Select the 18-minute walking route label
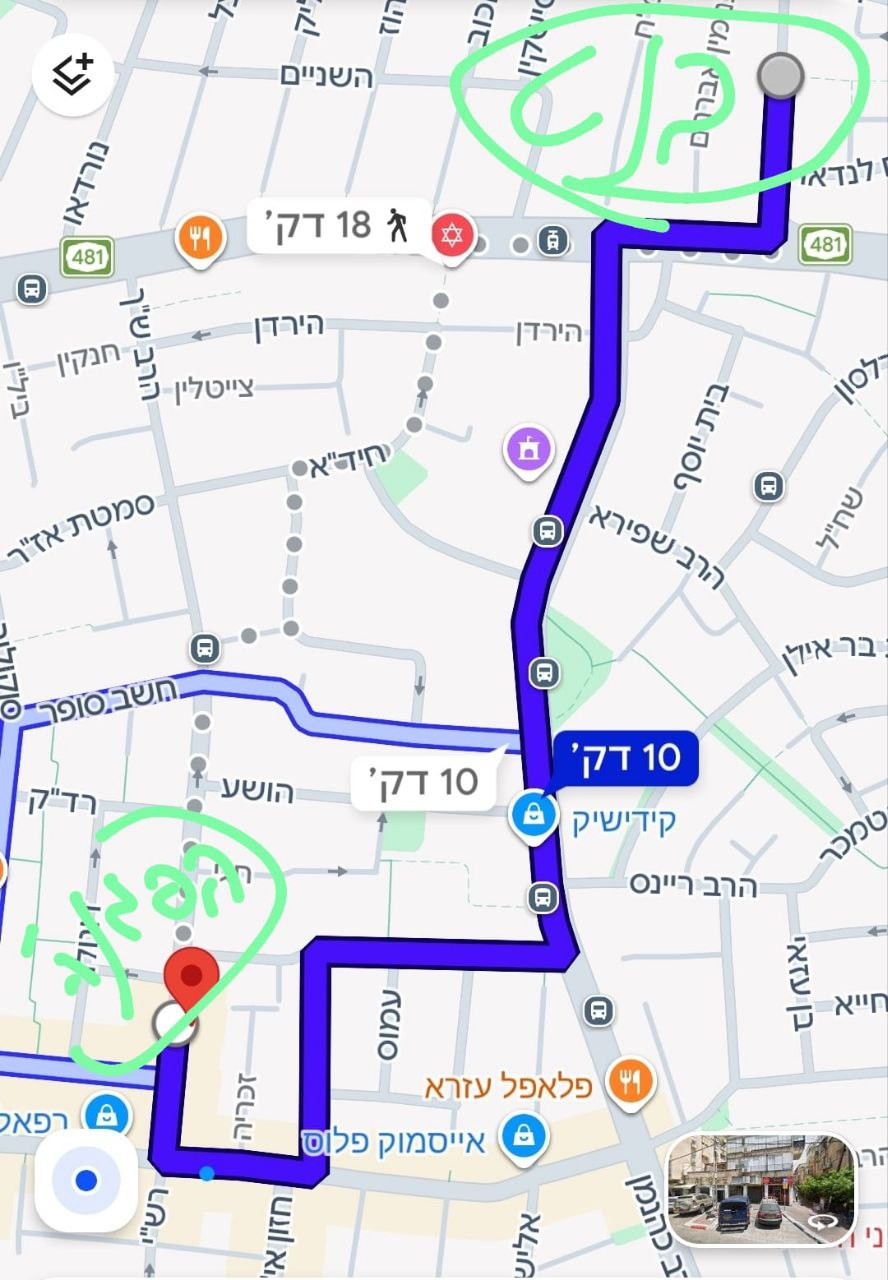888x1280 pixels. (338, 225)
